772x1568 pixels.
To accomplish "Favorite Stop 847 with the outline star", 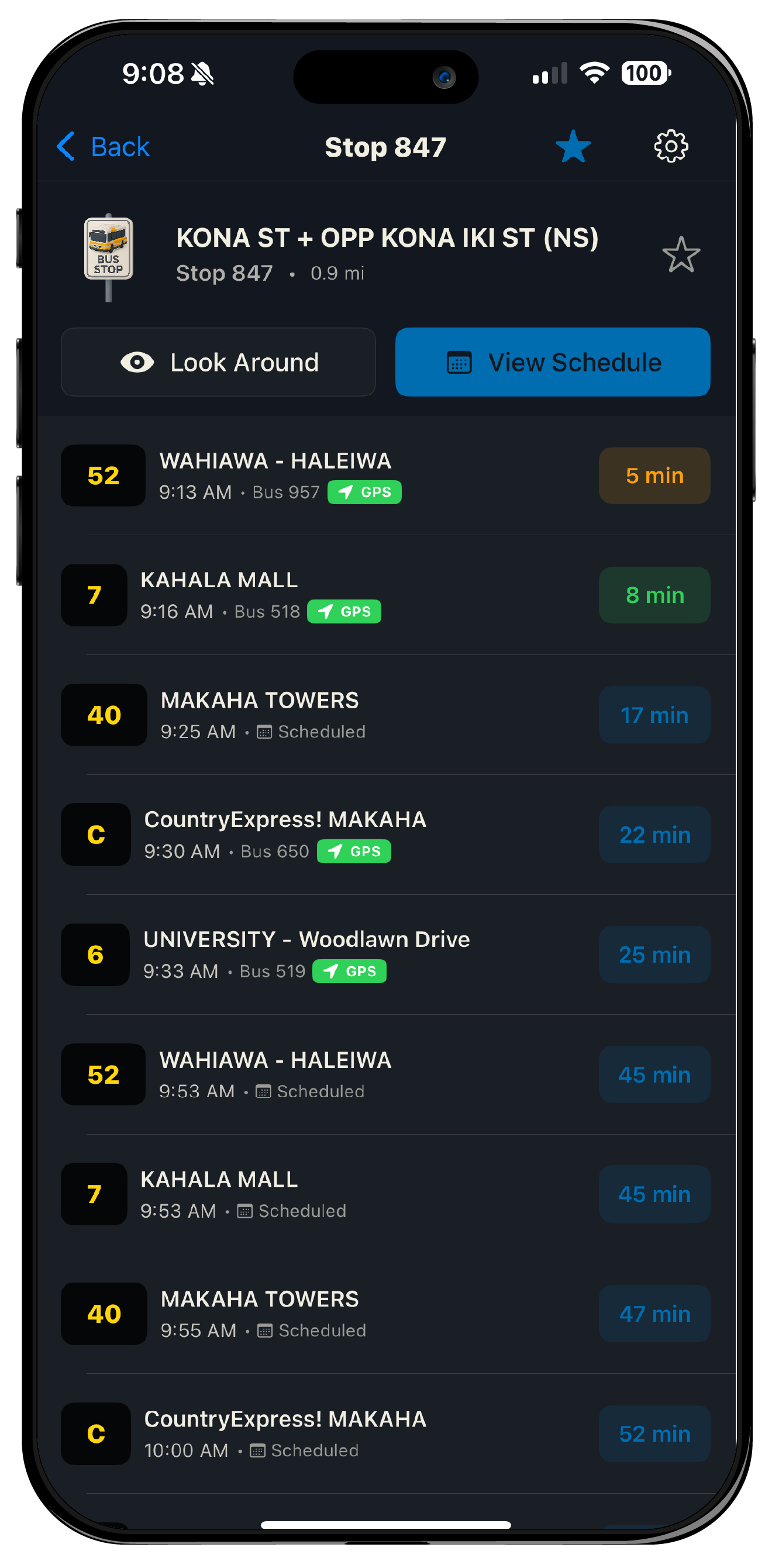I will [x=680, y=254].
